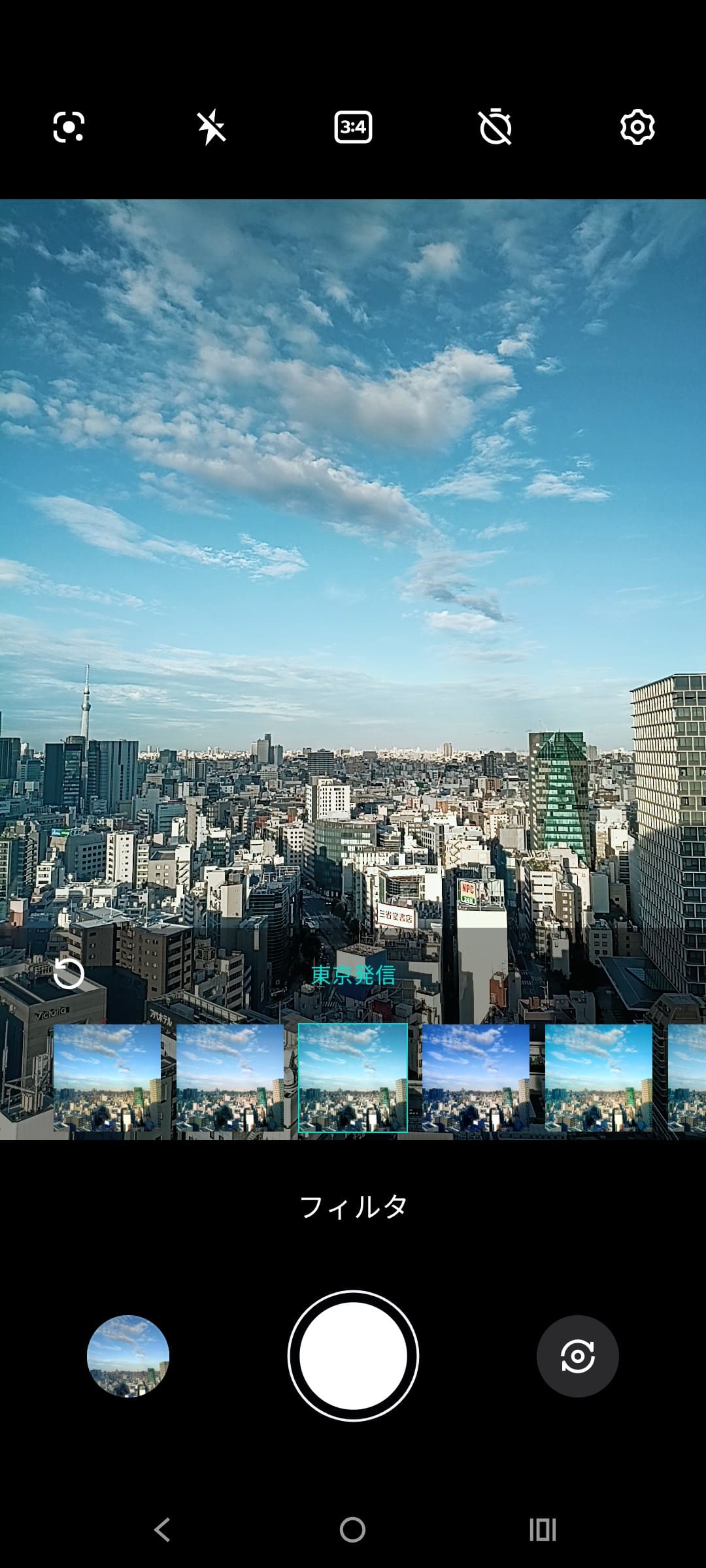This screenshot has width=706, height=1568.
Task: Select the highlighted 東京発信 filter thumbnail
Action: tap(353, 1077)
